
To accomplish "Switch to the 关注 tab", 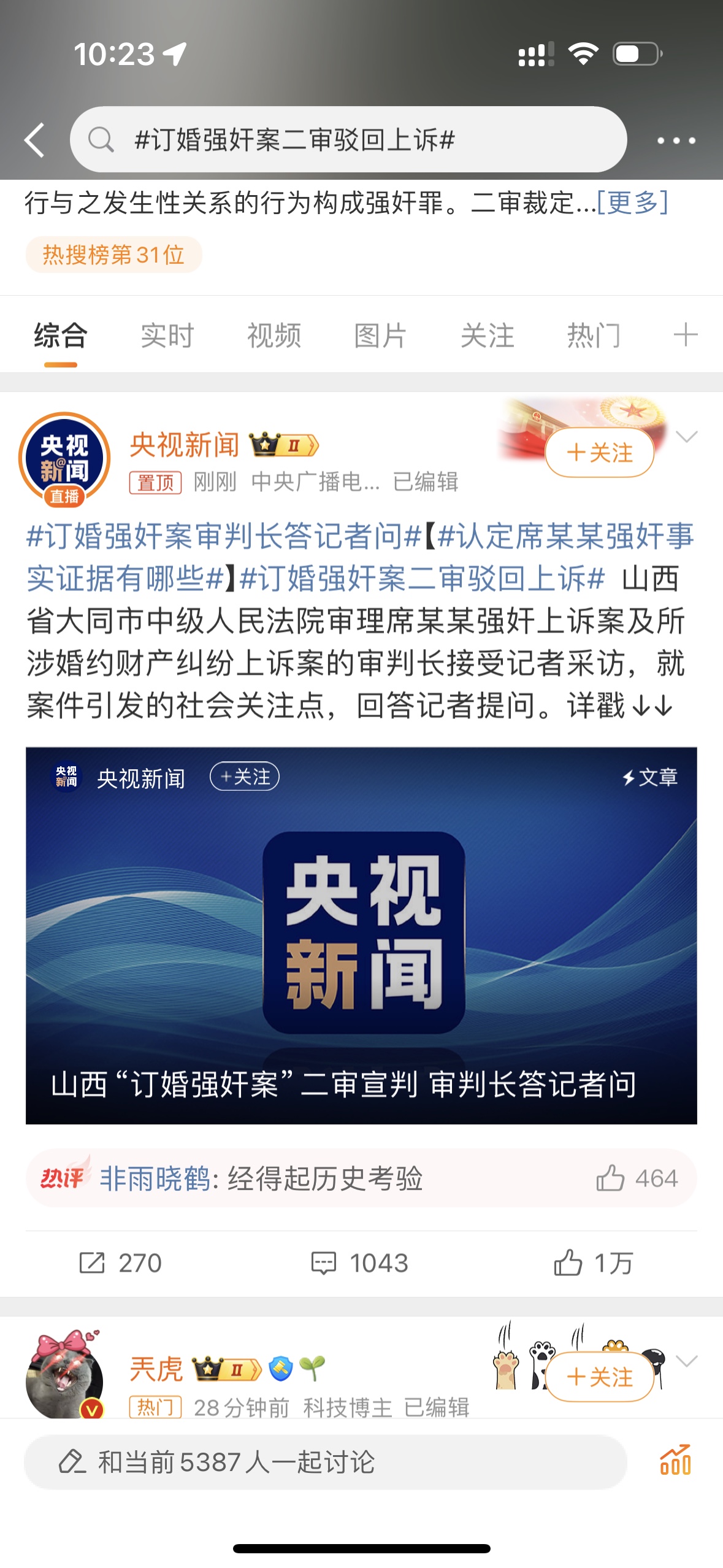I will [x=488, y=336].
